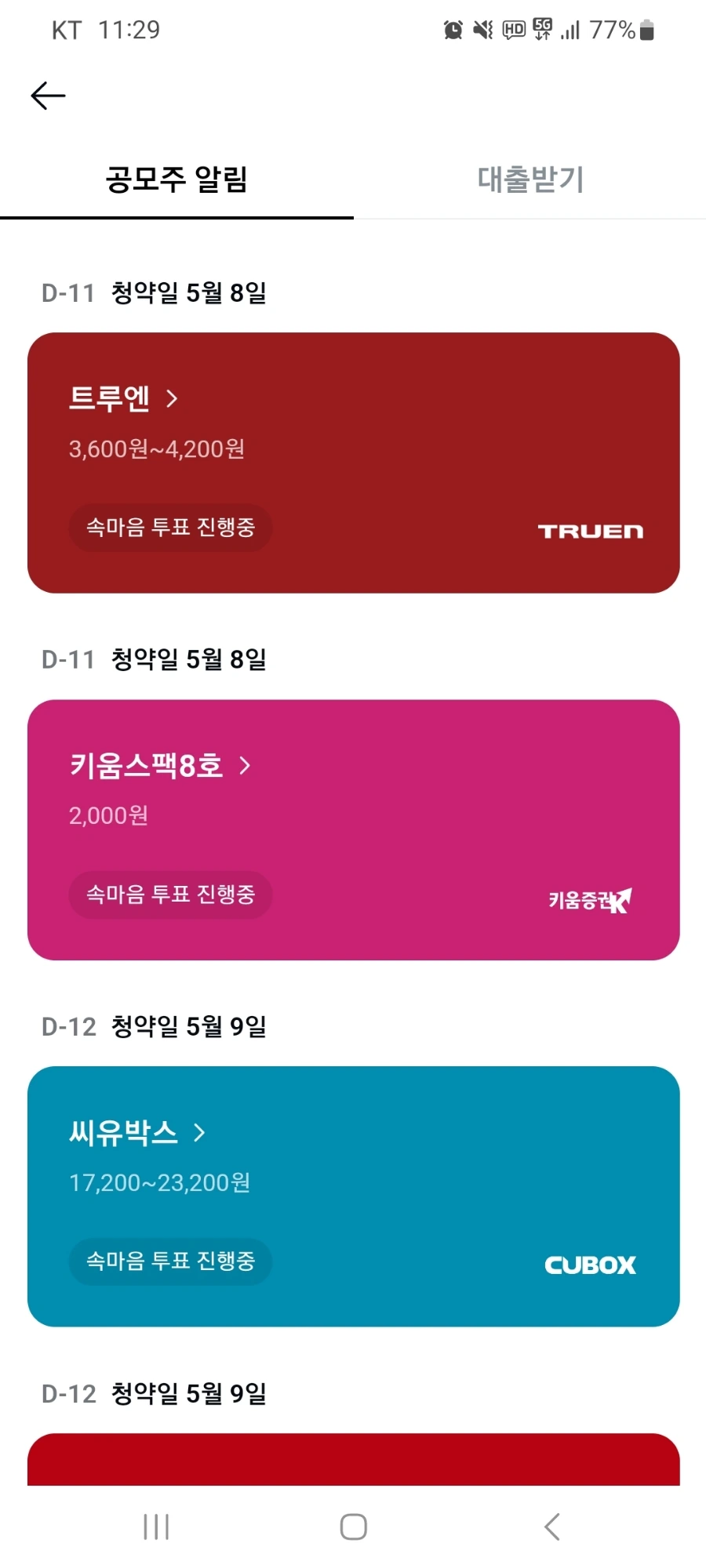
Task: Open recent apps from the navigation bar
Action: 157,1526
